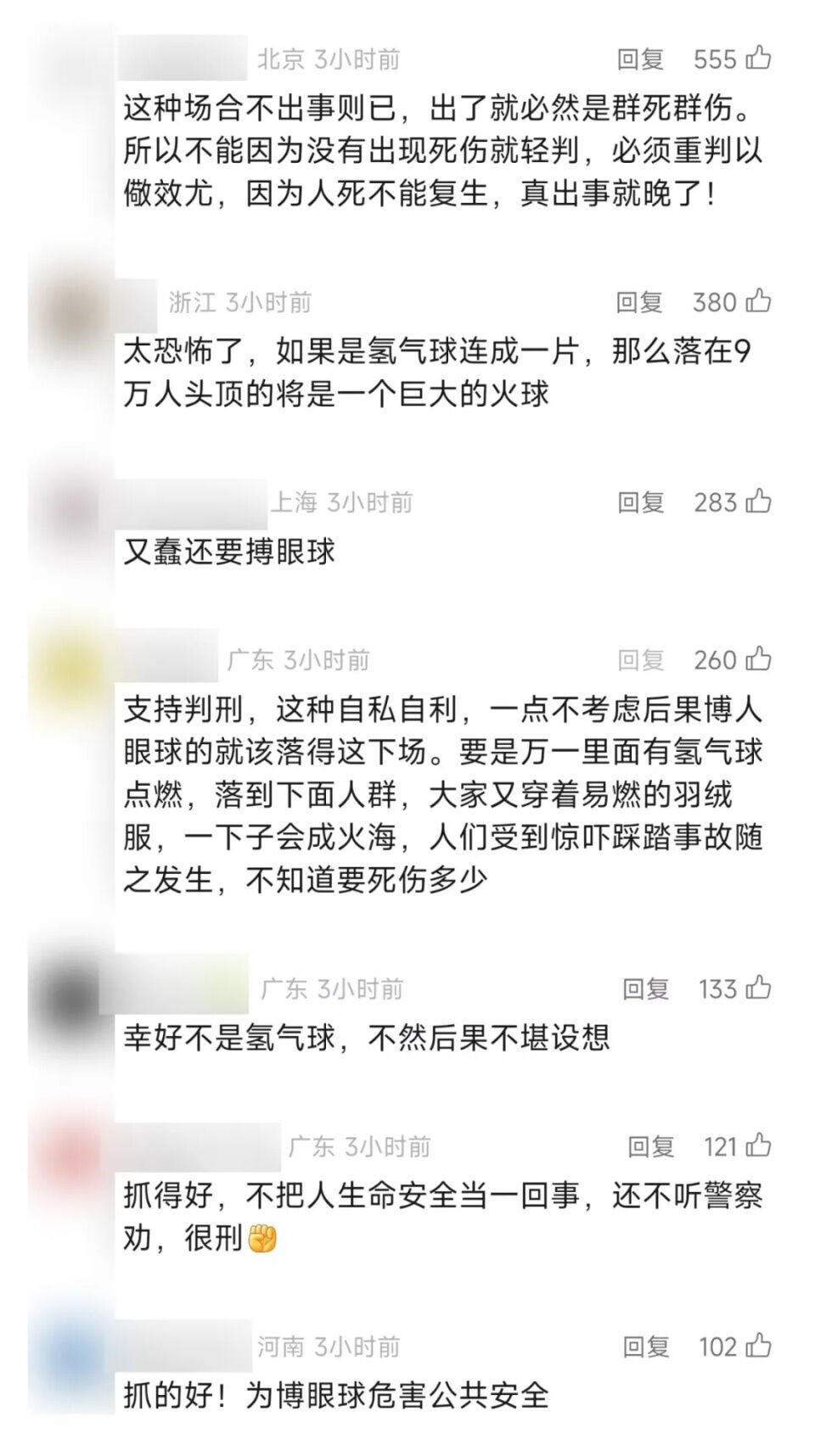Reply to the Henan comment 抓的好
815x1456 pixels.
(x=645, y=1347)
